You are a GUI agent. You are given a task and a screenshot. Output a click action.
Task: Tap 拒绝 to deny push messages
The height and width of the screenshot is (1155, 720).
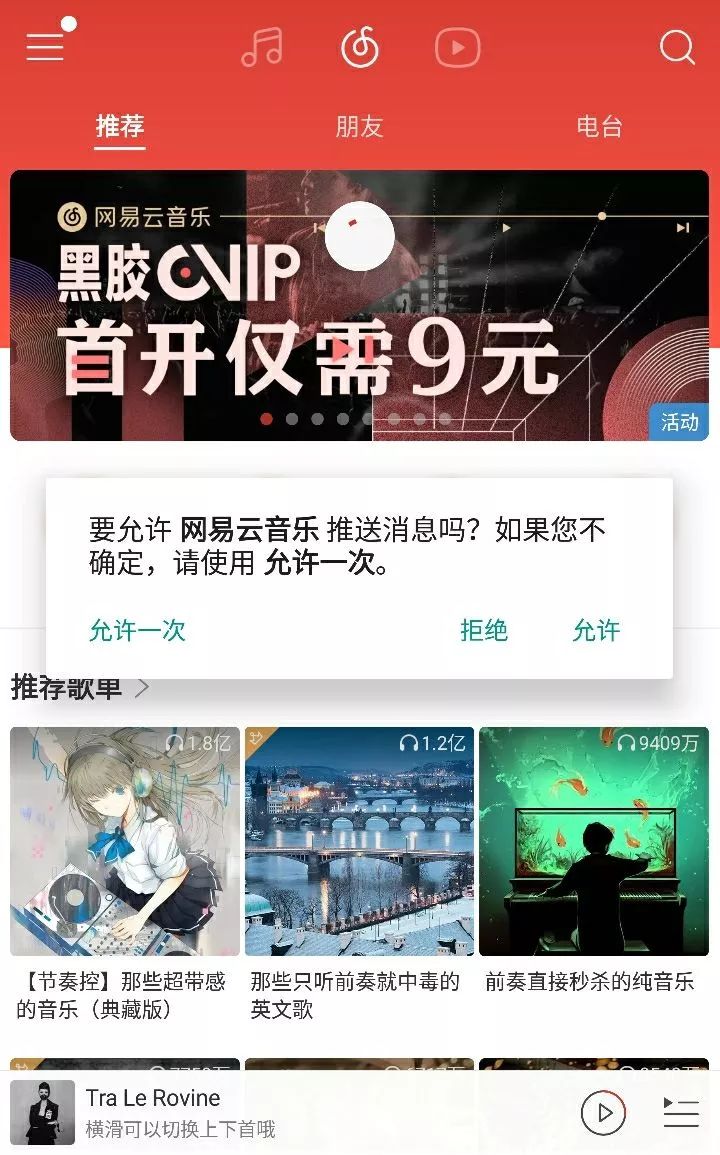tap(484, 630)
